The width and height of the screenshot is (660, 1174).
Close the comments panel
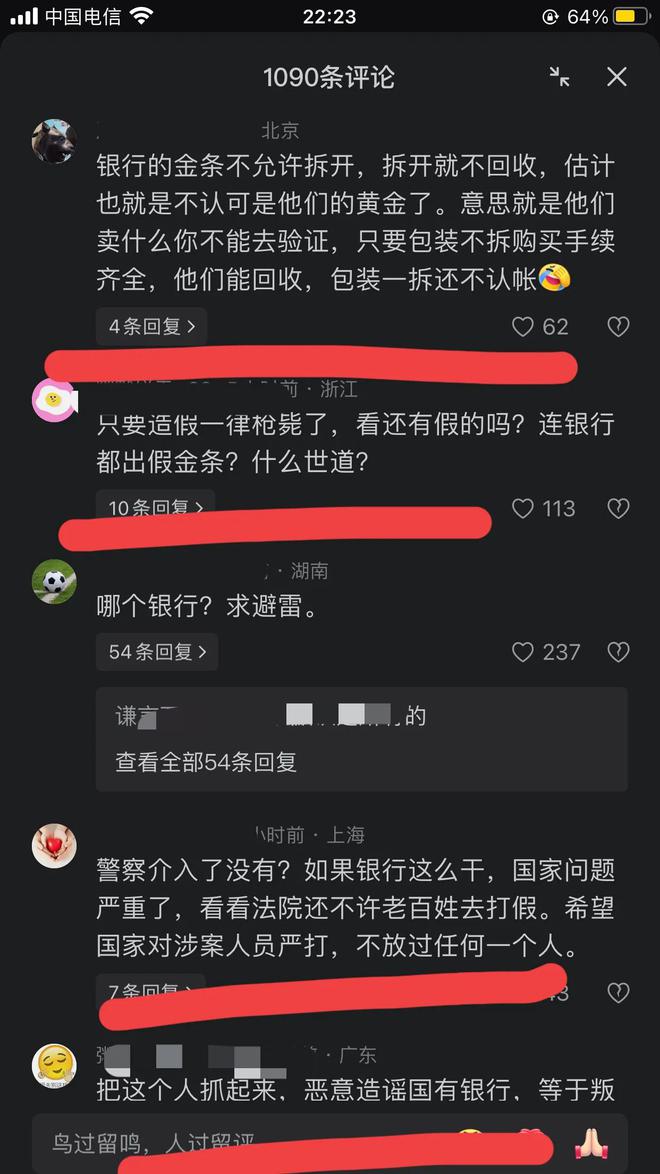617,77
